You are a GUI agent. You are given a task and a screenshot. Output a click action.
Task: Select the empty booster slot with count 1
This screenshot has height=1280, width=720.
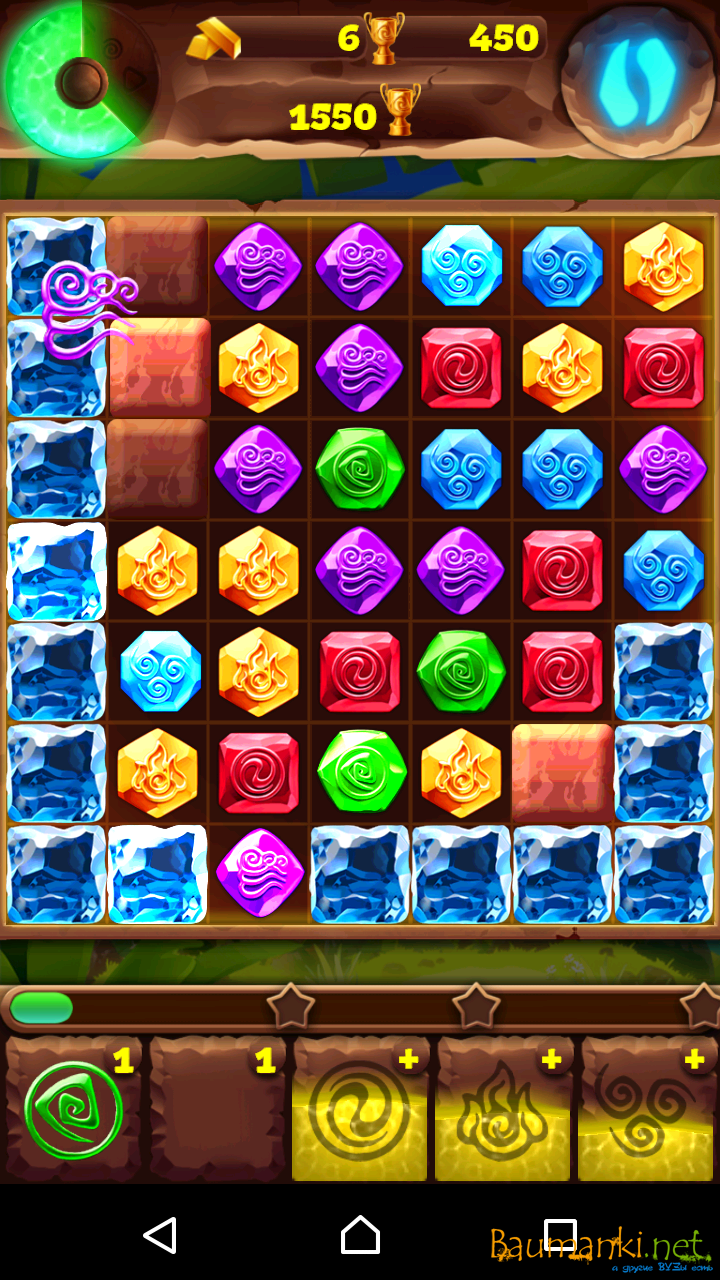pyautogui.click(x=217, y=1110)
